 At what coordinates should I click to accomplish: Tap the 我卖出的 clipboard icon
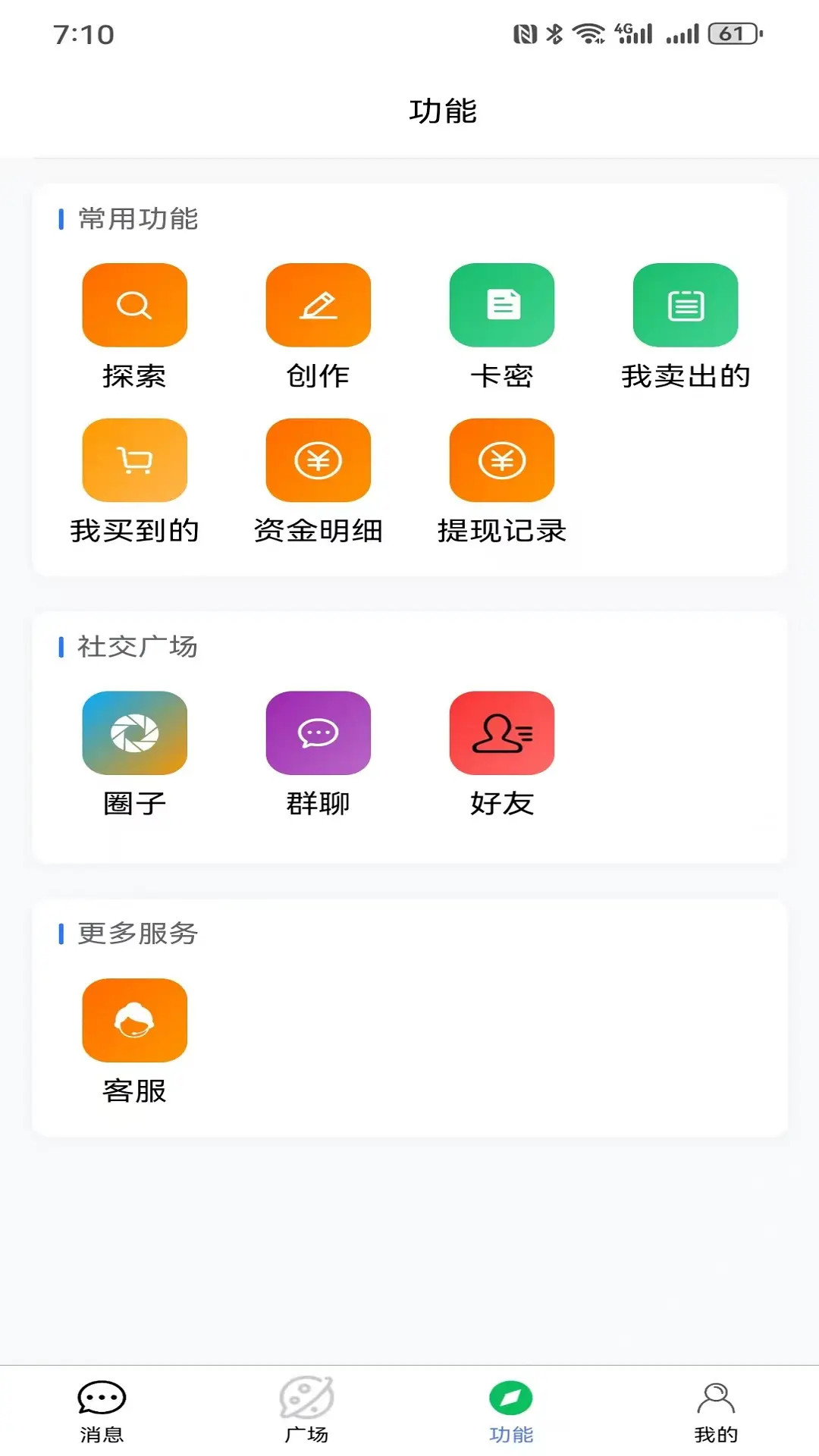(686, 305)
